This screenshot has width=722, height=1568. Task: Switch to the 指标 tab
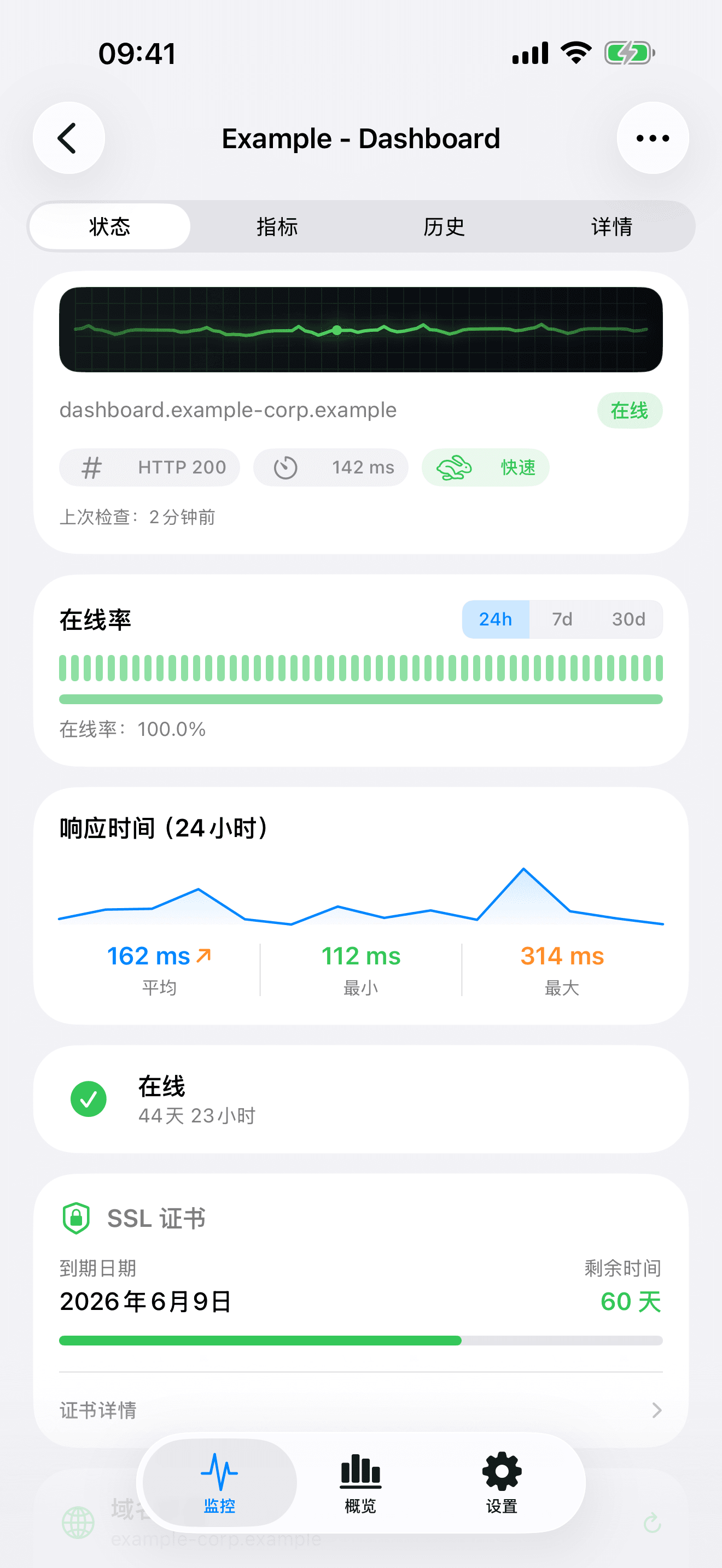point(277,226)
